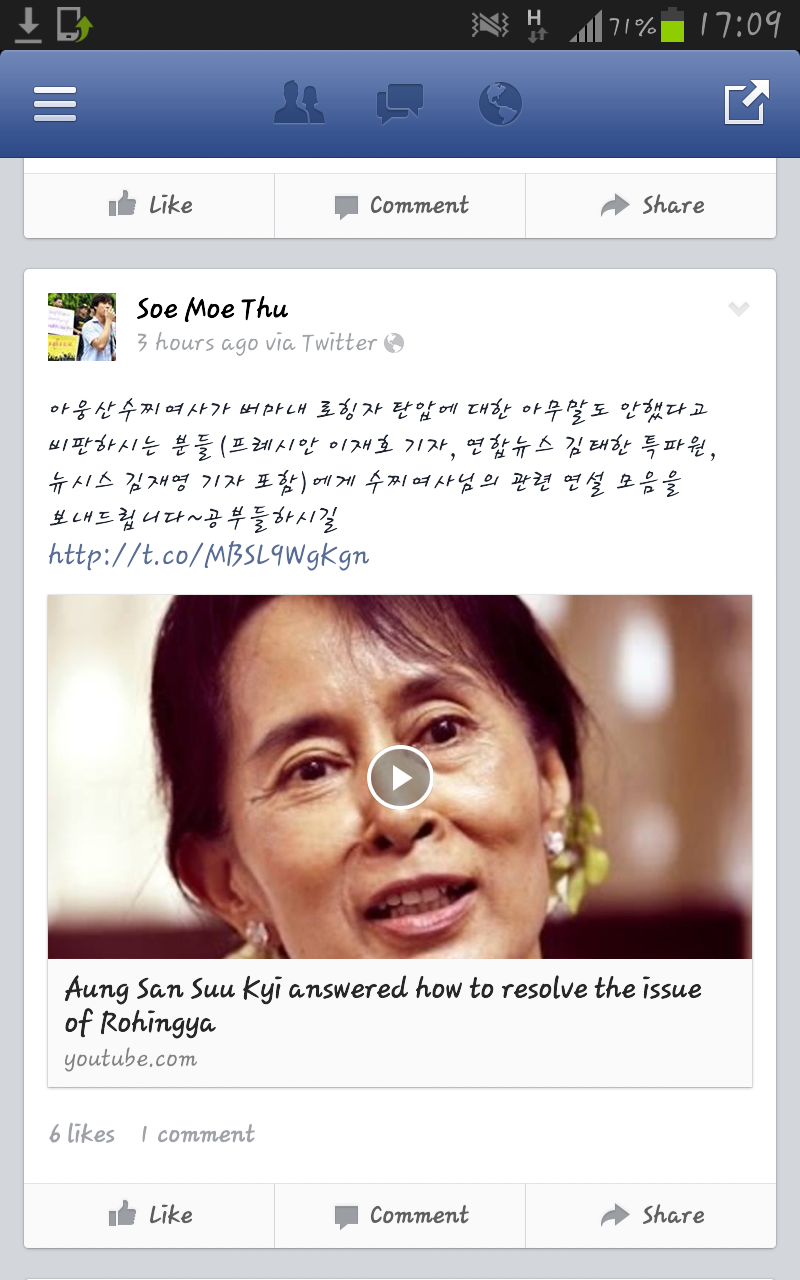View the 1 comment

click(x=197, y=1134)
